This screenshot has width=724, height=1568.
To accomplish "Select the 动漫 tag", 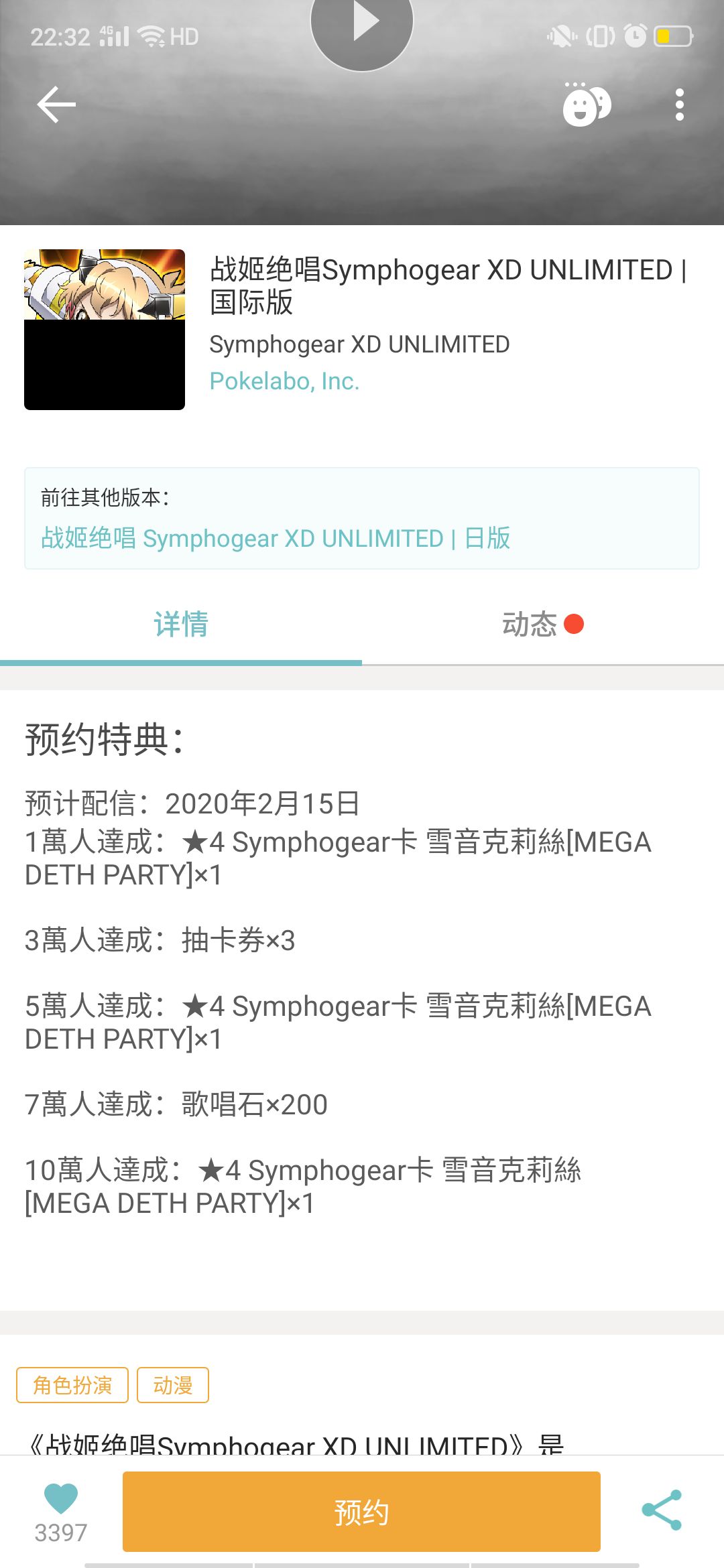I will 173,1385.
